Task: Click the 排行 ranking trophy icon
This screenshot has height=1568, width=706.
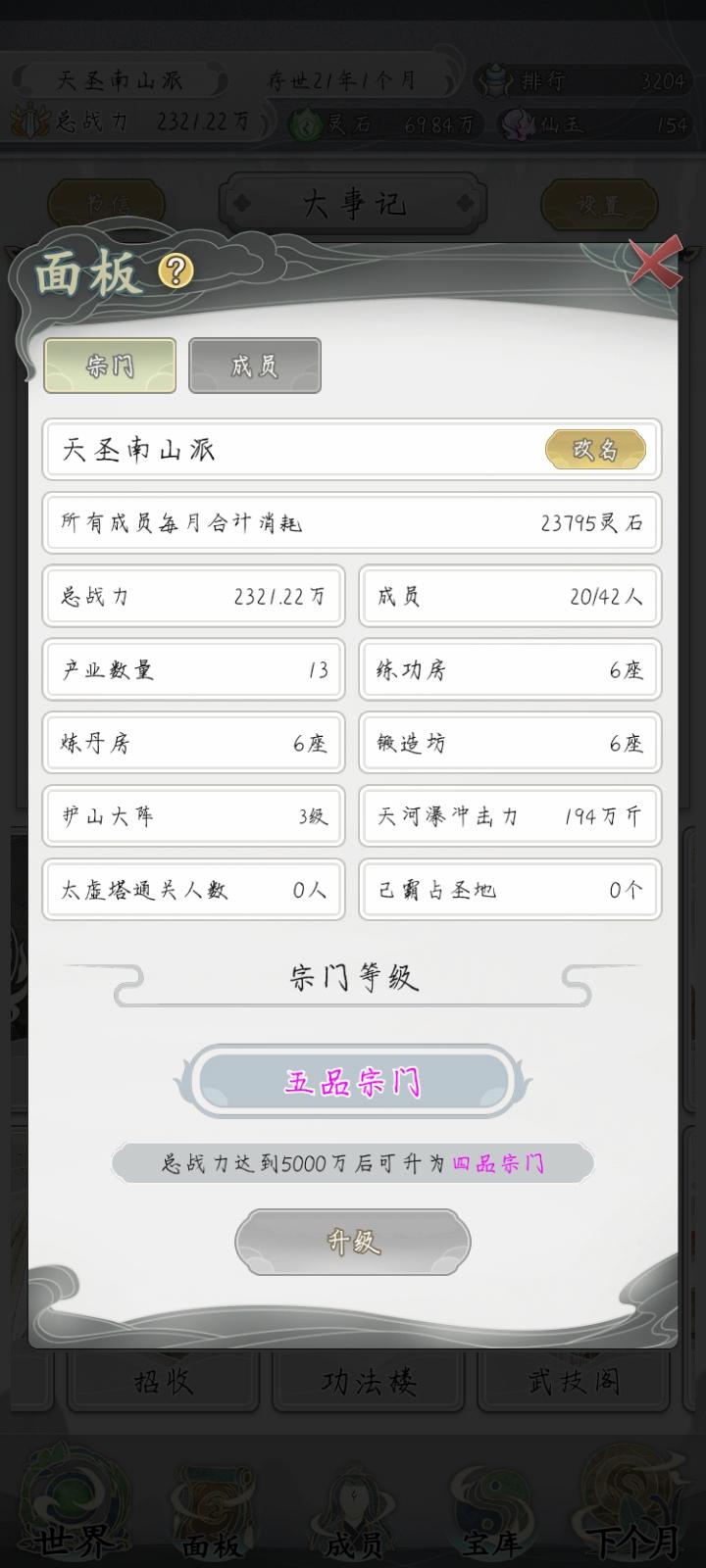Action: (495, 80)
